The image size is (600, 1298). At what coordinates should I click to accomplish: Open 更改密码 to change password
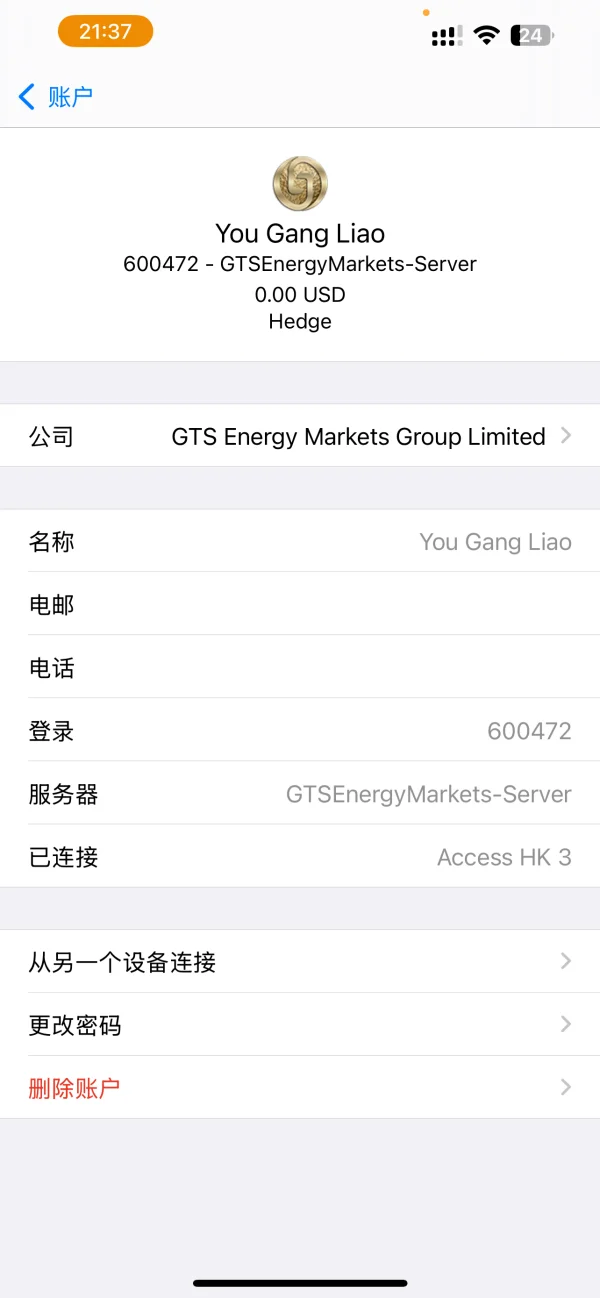[300, 1025]
